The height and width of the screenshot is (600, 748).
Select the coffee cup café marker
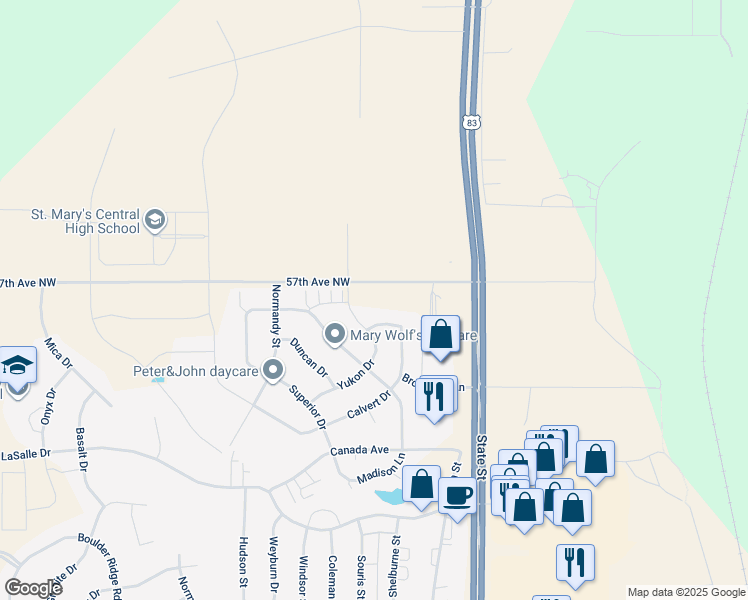[457, 495]
